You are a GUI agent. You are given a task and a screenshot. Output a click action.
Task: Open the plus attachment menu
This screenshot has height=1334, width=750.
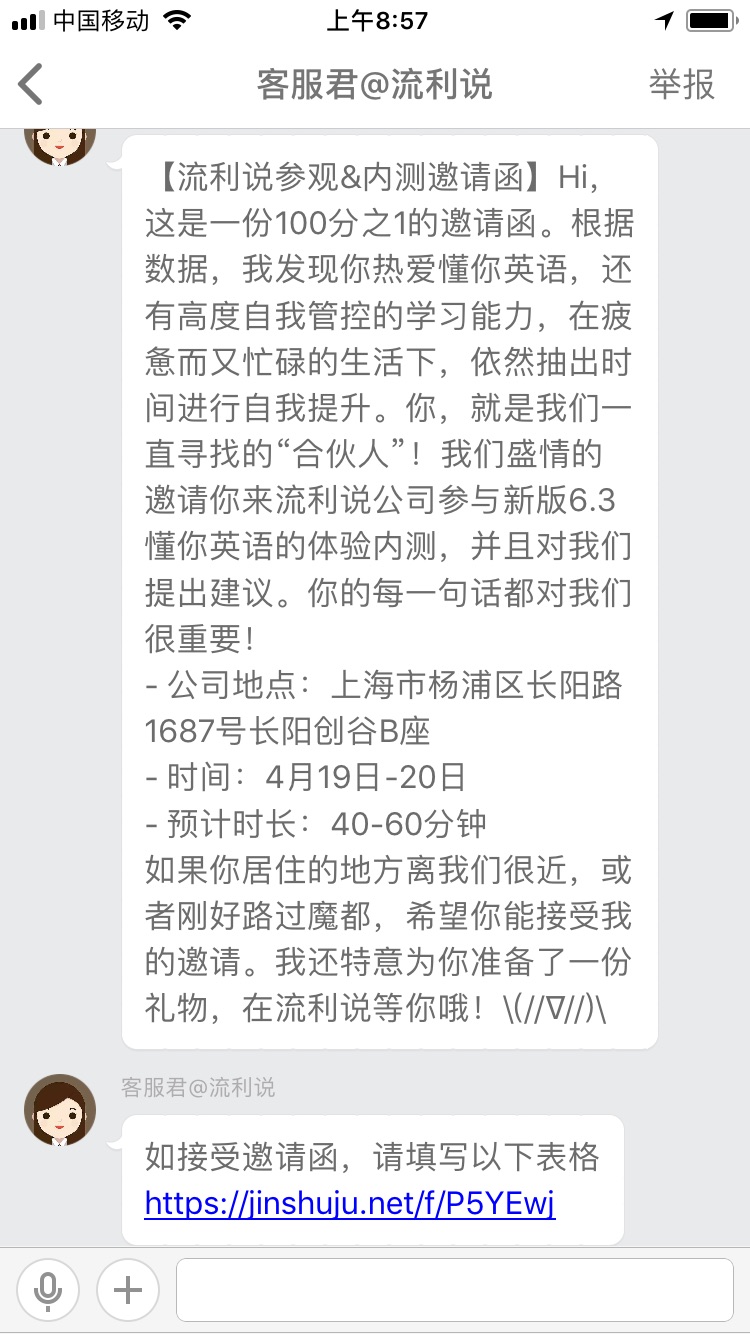coord(128,1290)
